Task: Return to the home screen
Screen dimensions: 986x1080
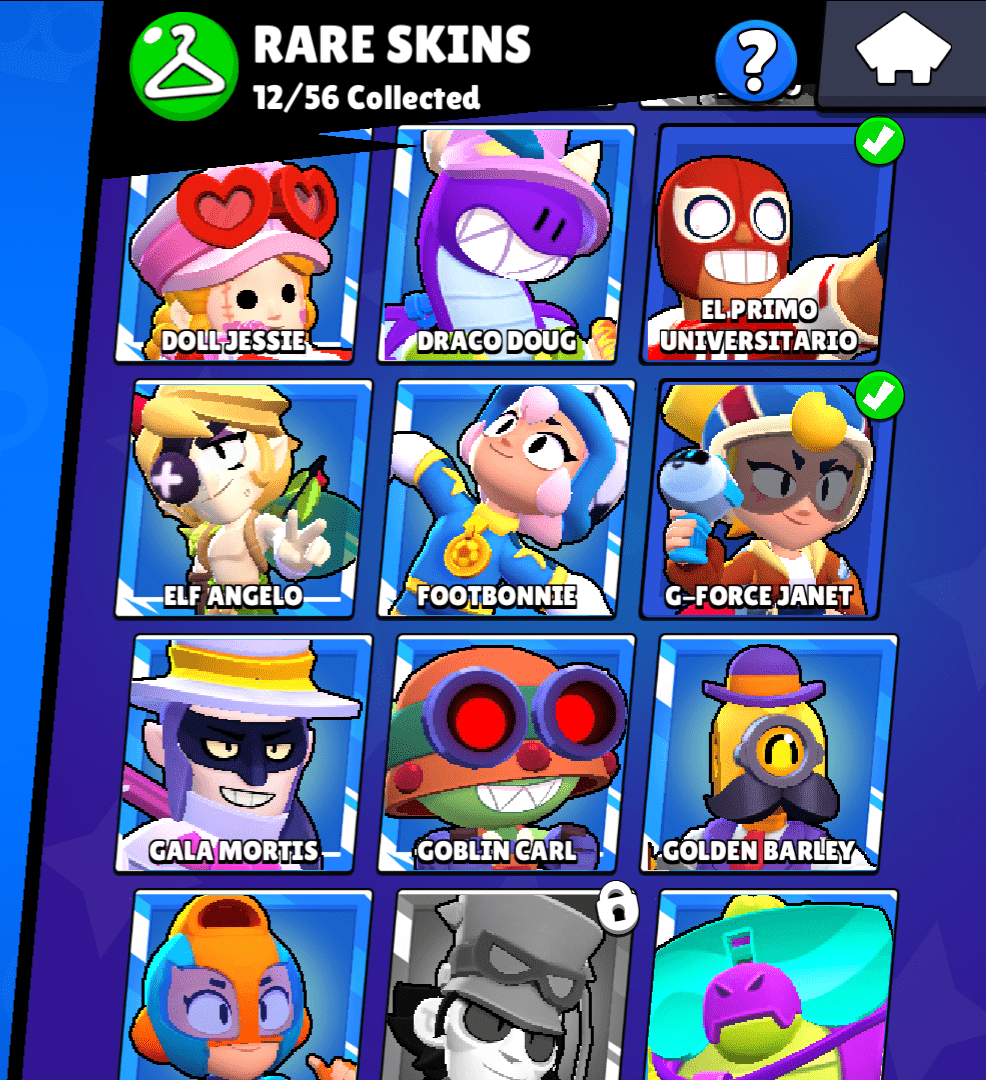Action: click(902, 52)
